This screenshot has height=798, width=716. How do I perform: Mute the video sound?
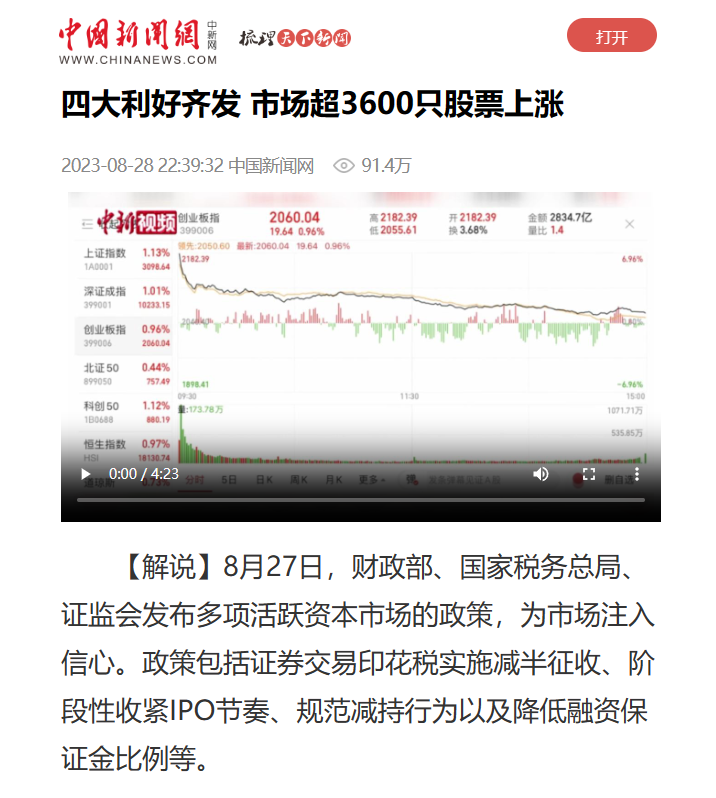click(x=541, y=474)
